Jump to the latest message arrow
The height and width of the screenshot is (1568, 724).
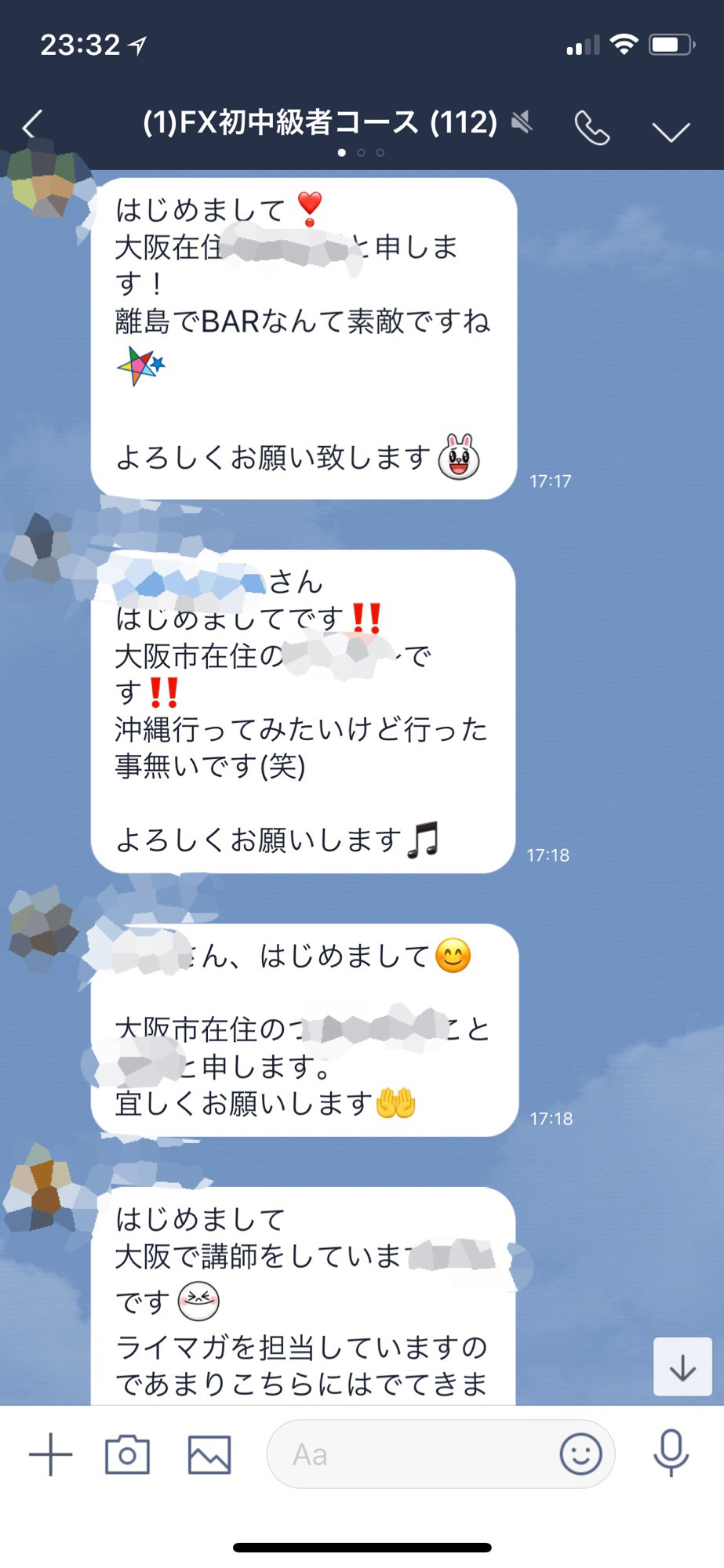pos(682,1367)
